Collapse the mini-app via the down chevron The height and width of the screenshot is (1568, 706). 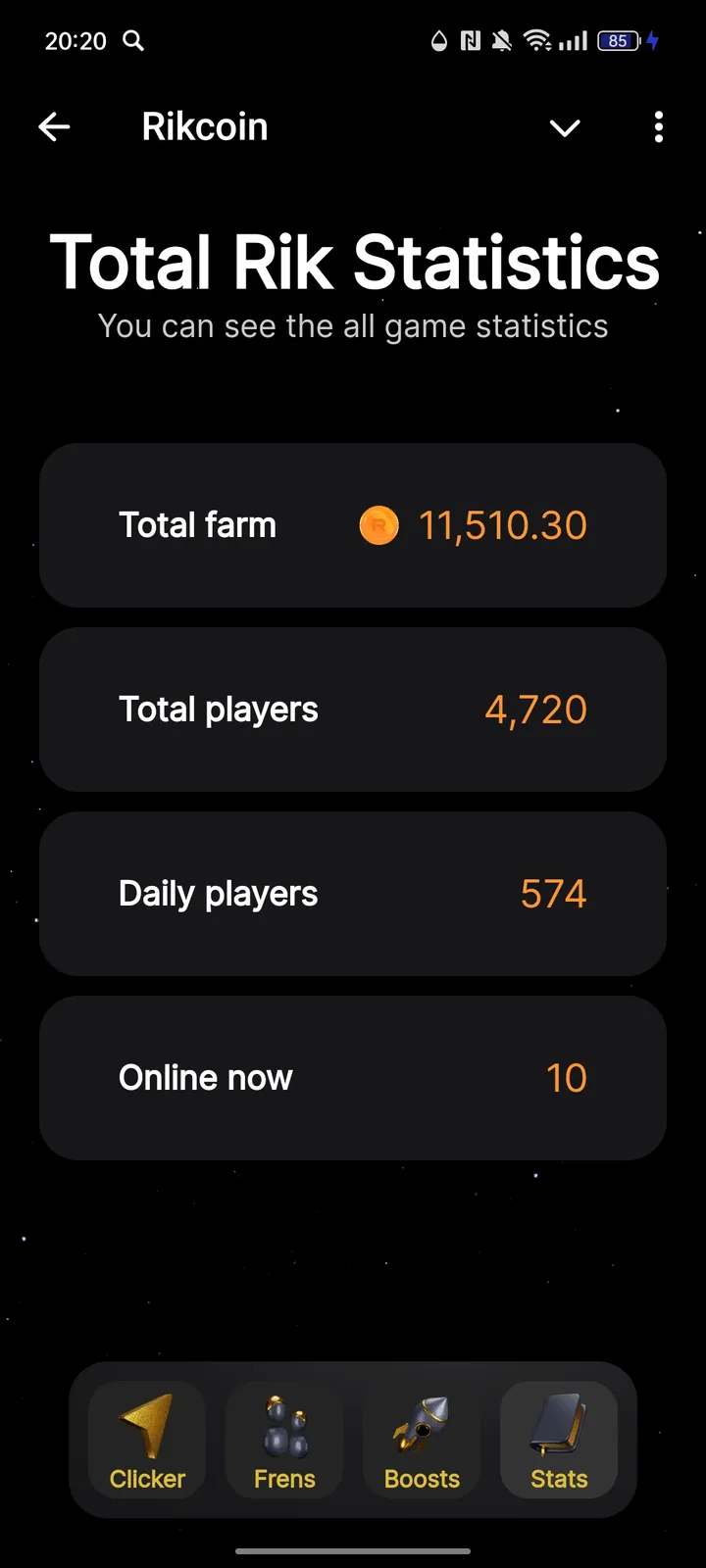pyautogui.click(x=565, y=127)
